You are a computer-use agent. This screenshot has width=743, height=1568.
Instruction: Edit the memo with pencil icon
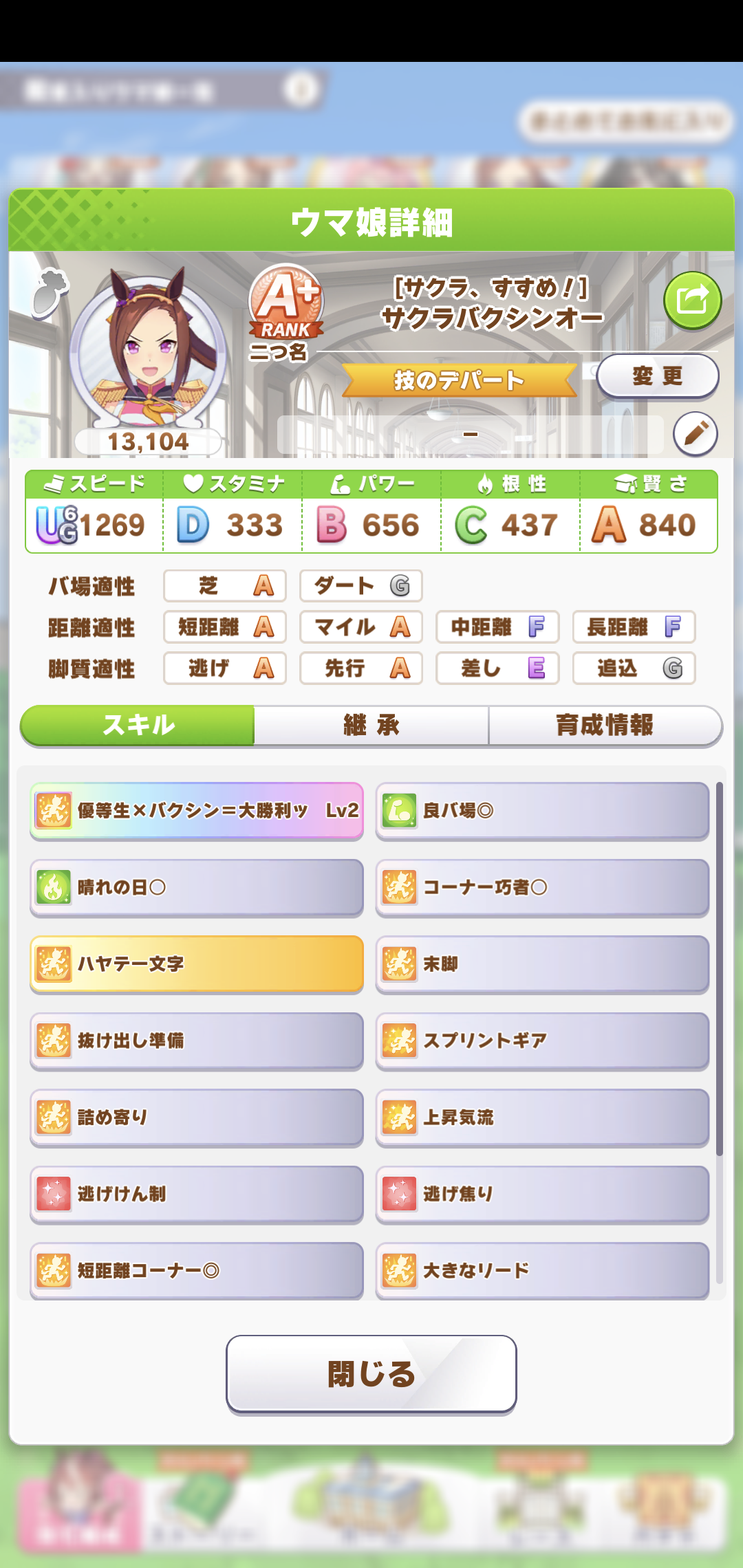tap(695, 434)
